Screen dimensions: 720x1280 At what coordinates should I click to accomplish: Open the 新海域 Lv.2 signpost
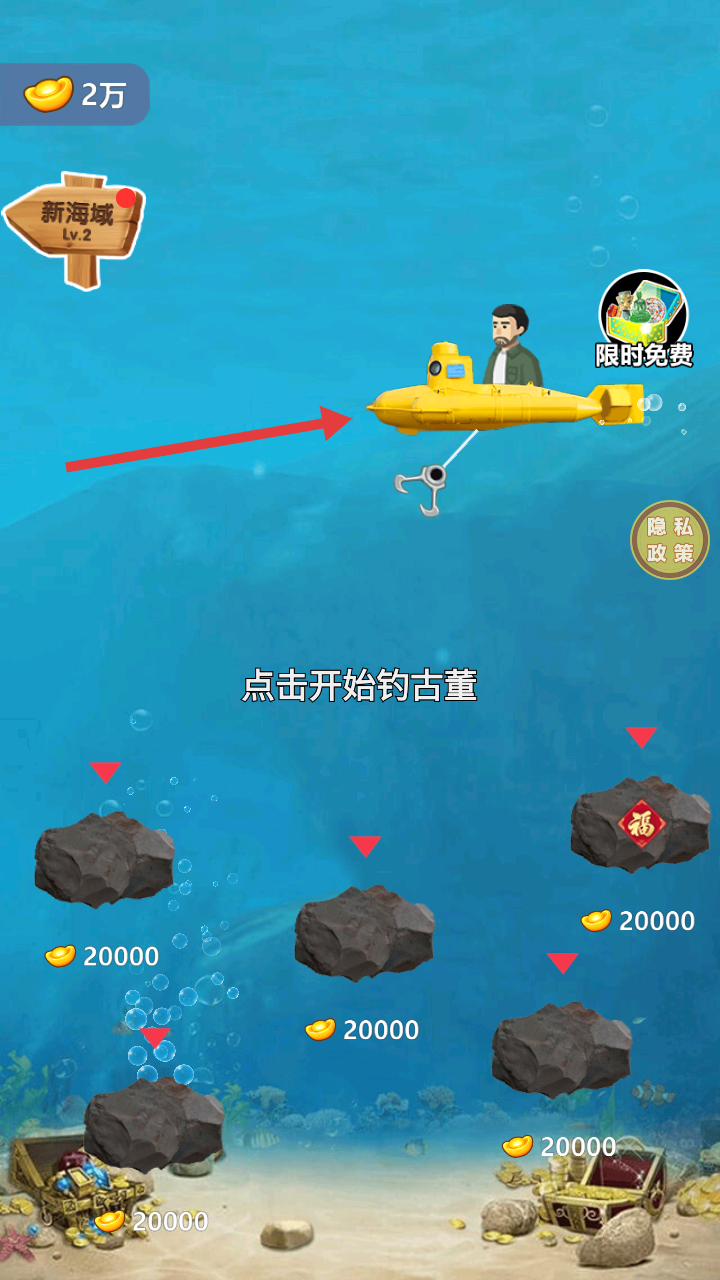click(x=75, y=222)
